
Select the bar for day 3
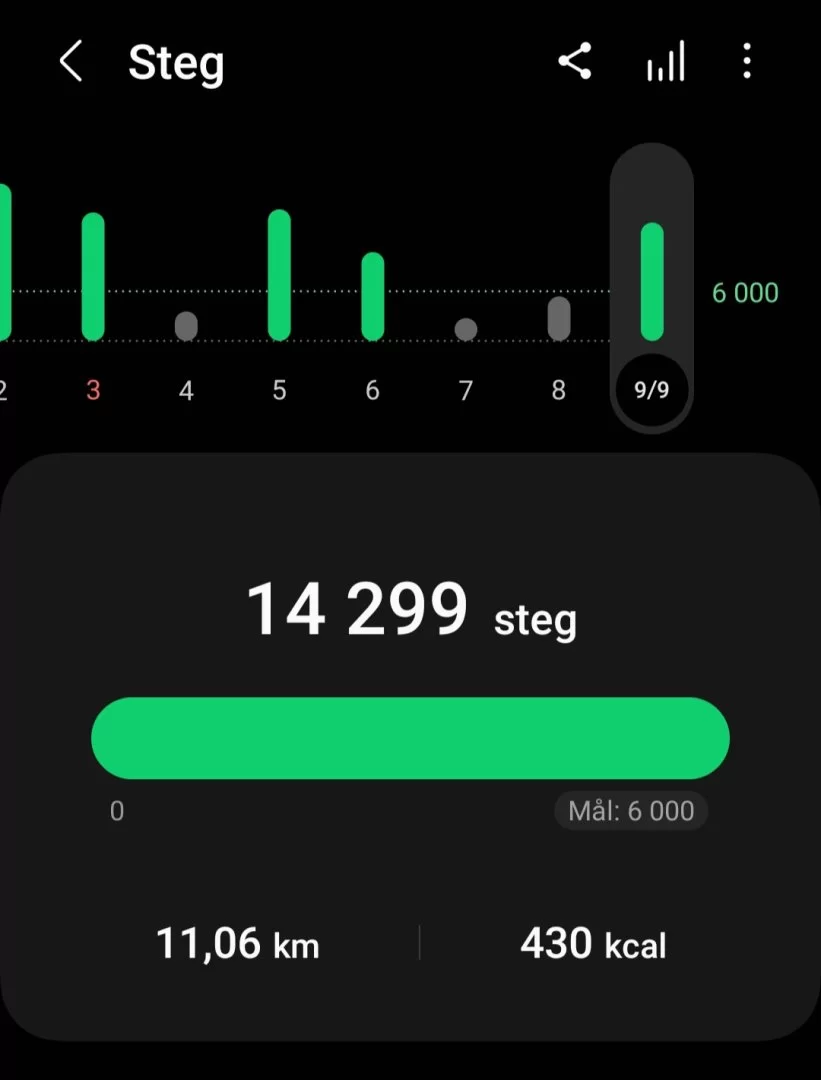(x=93, y=275)
